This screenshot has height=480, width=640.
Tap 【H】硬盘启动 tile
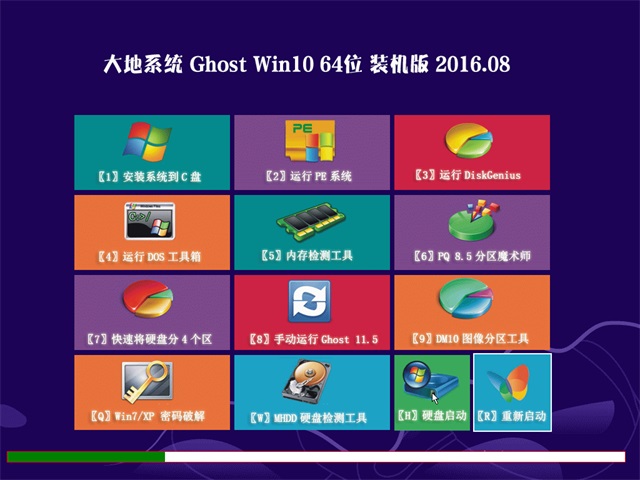pyautogui.click(x=431, y=392)
